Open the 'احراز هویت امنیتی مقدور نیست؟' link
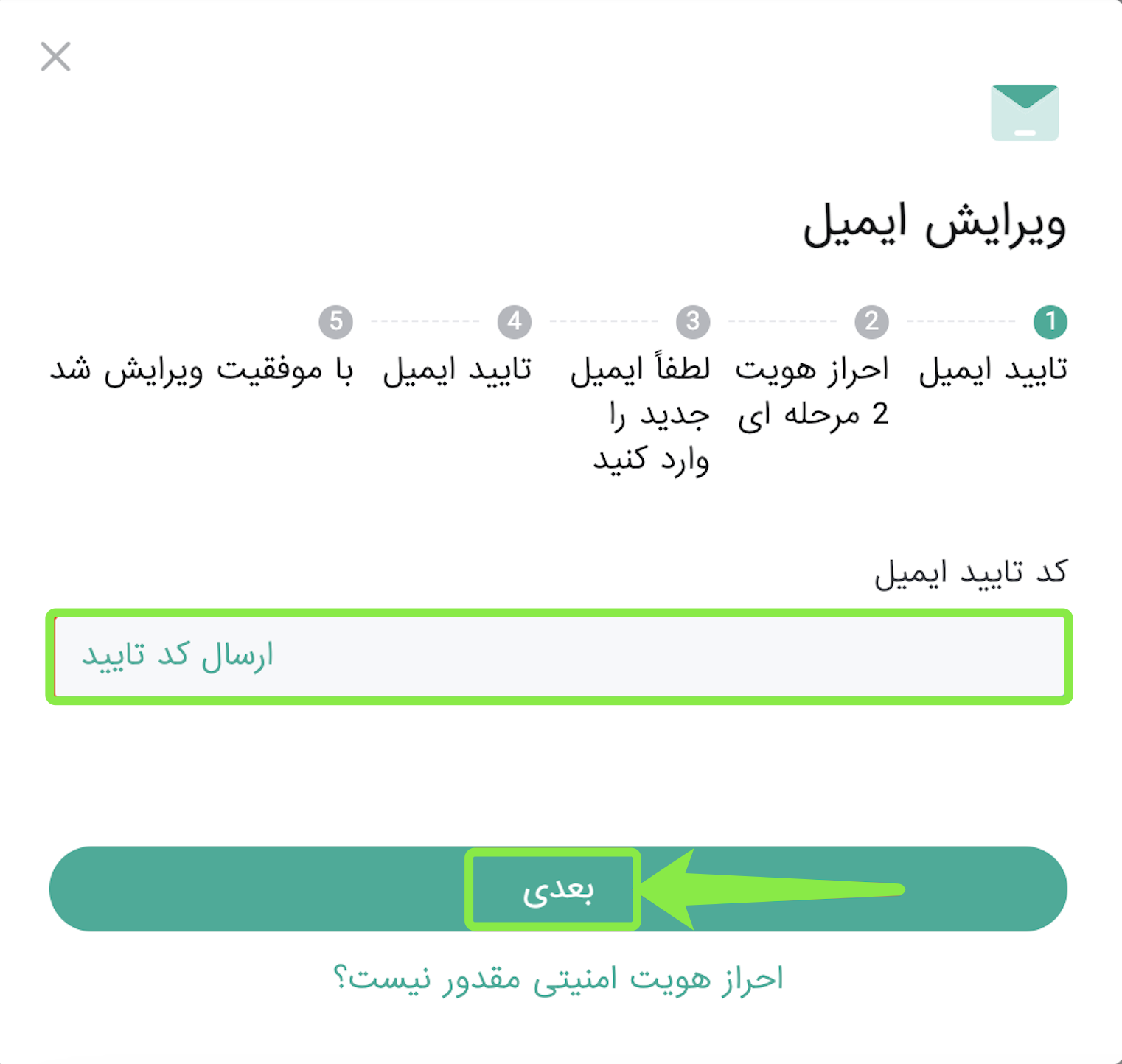The height and width of the screenshot is (1064, 1122). click(x=558, y=979)
